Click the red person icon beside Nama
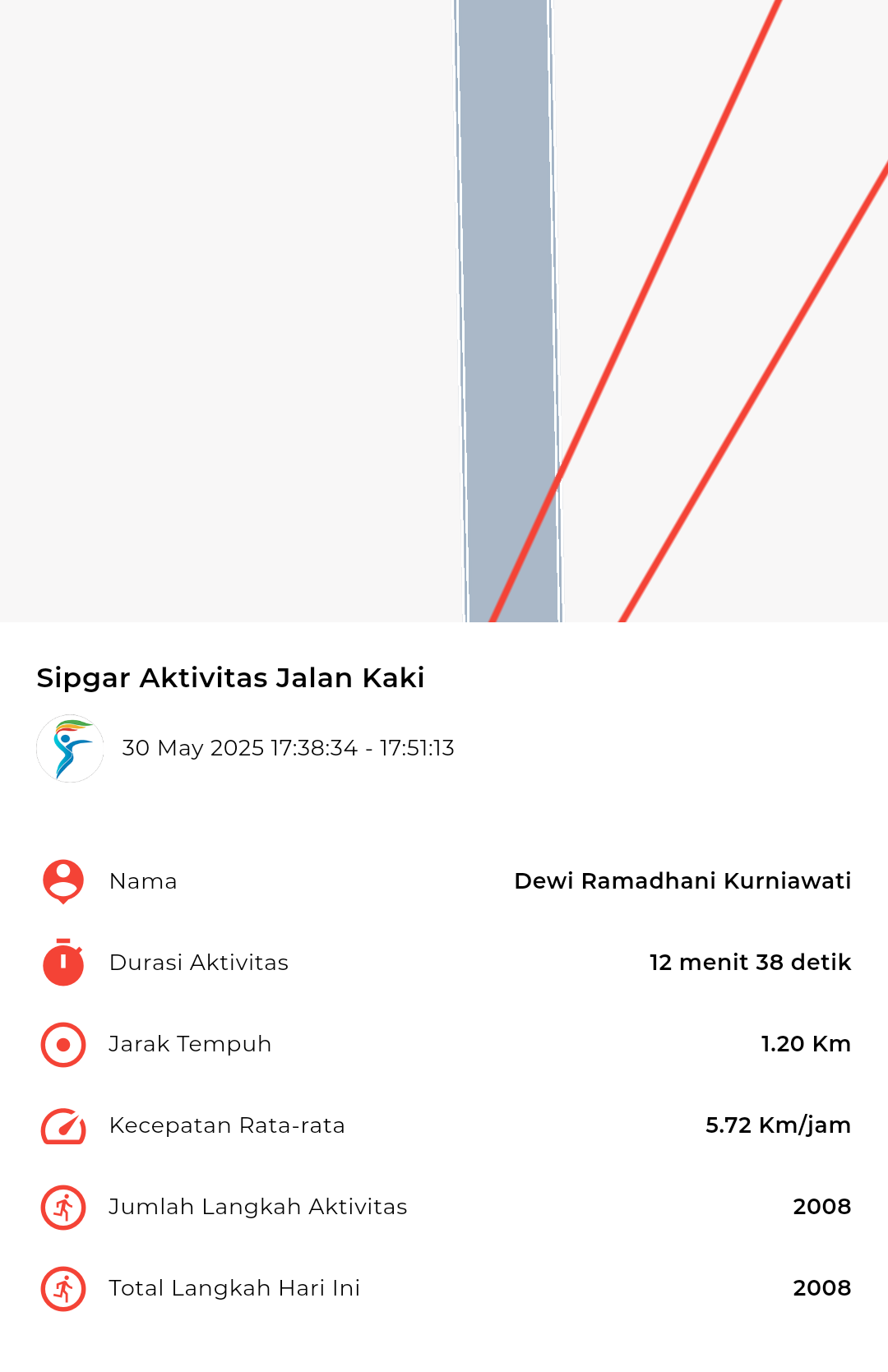Viewport: 888px width, 1372px height. point(62,880)
